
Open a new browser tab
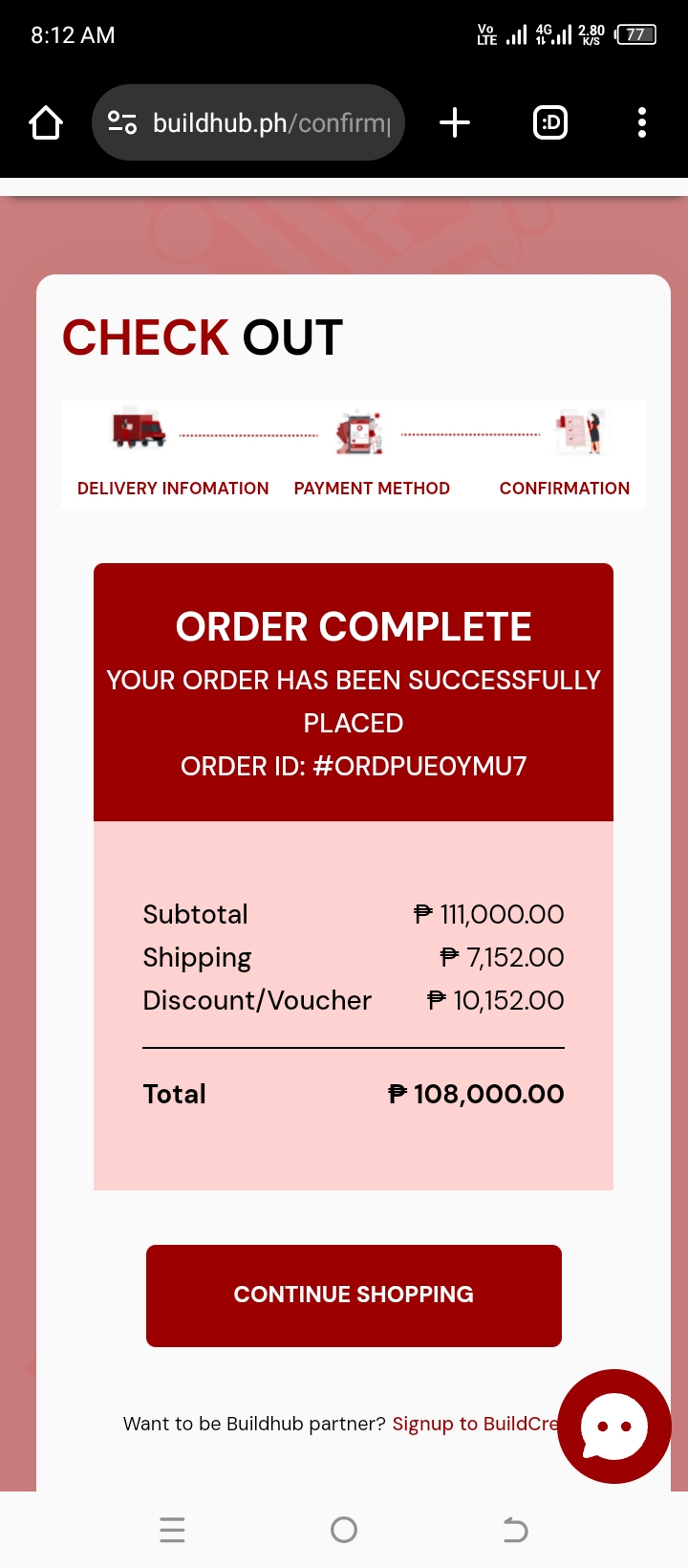[x=455, y=122]
